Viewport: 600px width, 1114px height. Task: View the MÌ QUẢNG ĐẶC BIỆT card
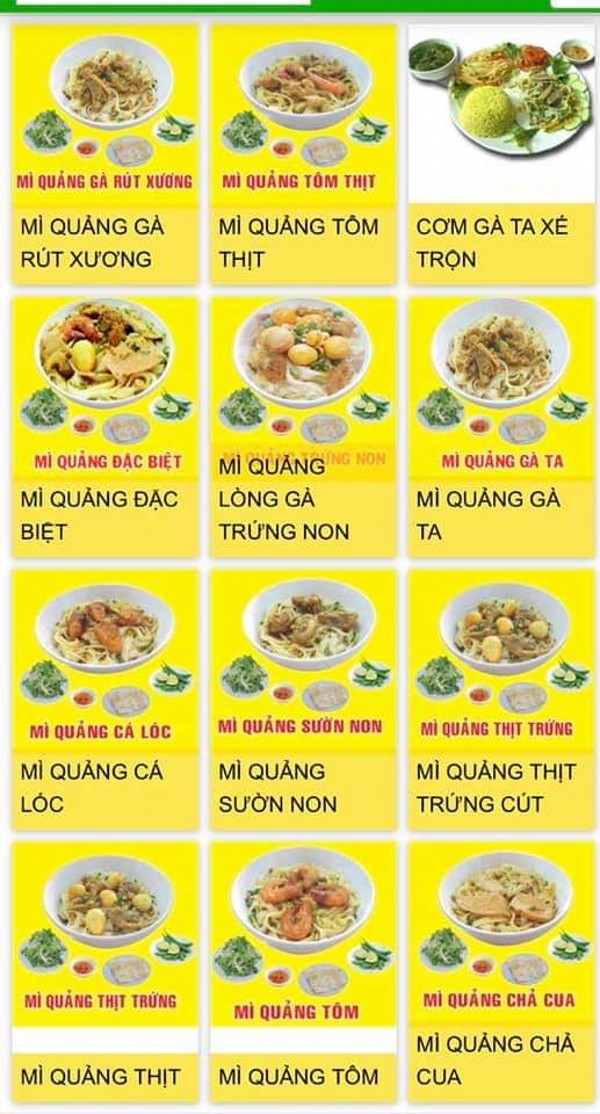[x=105, y=425]
